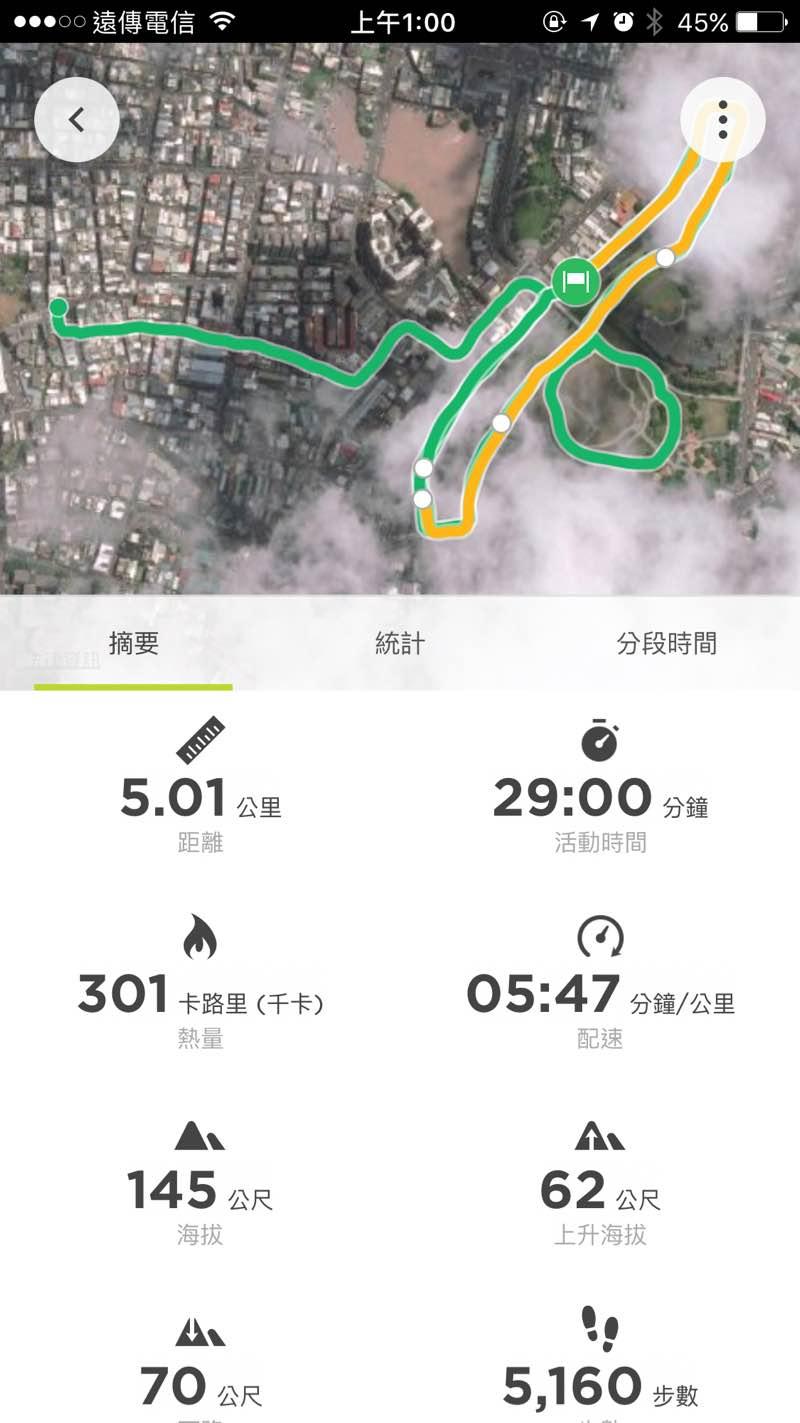Select the 摘要 summary tab
800x1423 pixels.
pyautogui.click(x=134, y=644)
